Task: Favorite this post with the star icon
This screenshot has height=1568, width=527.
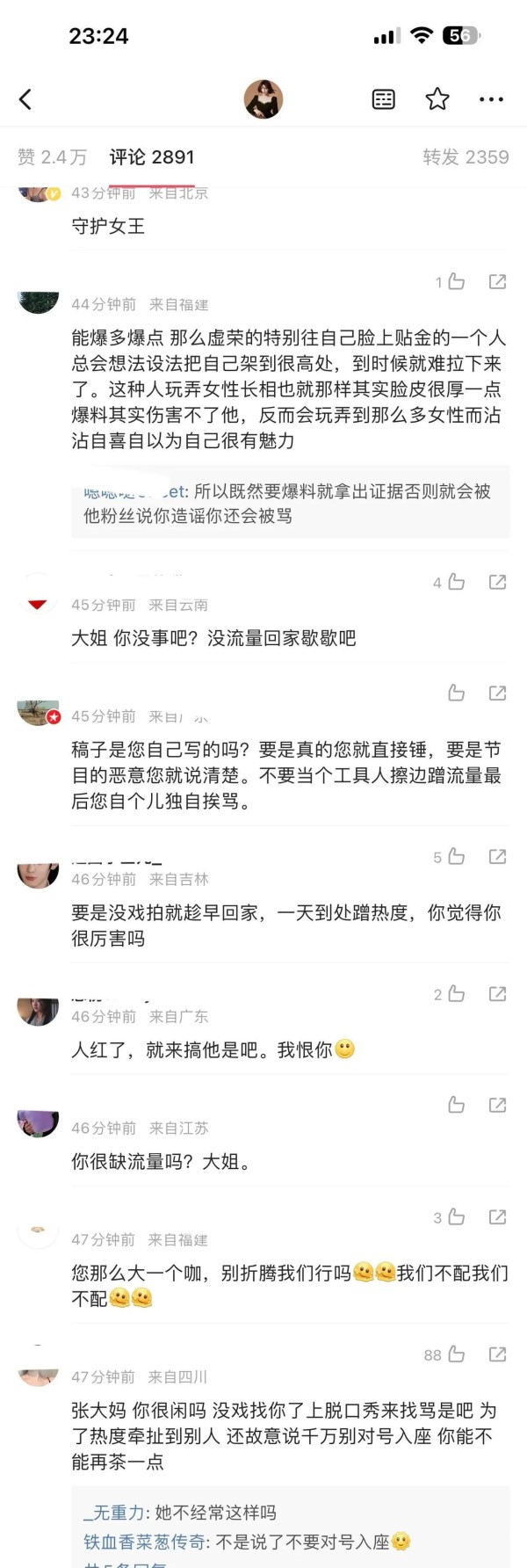Action: (437, 99)
